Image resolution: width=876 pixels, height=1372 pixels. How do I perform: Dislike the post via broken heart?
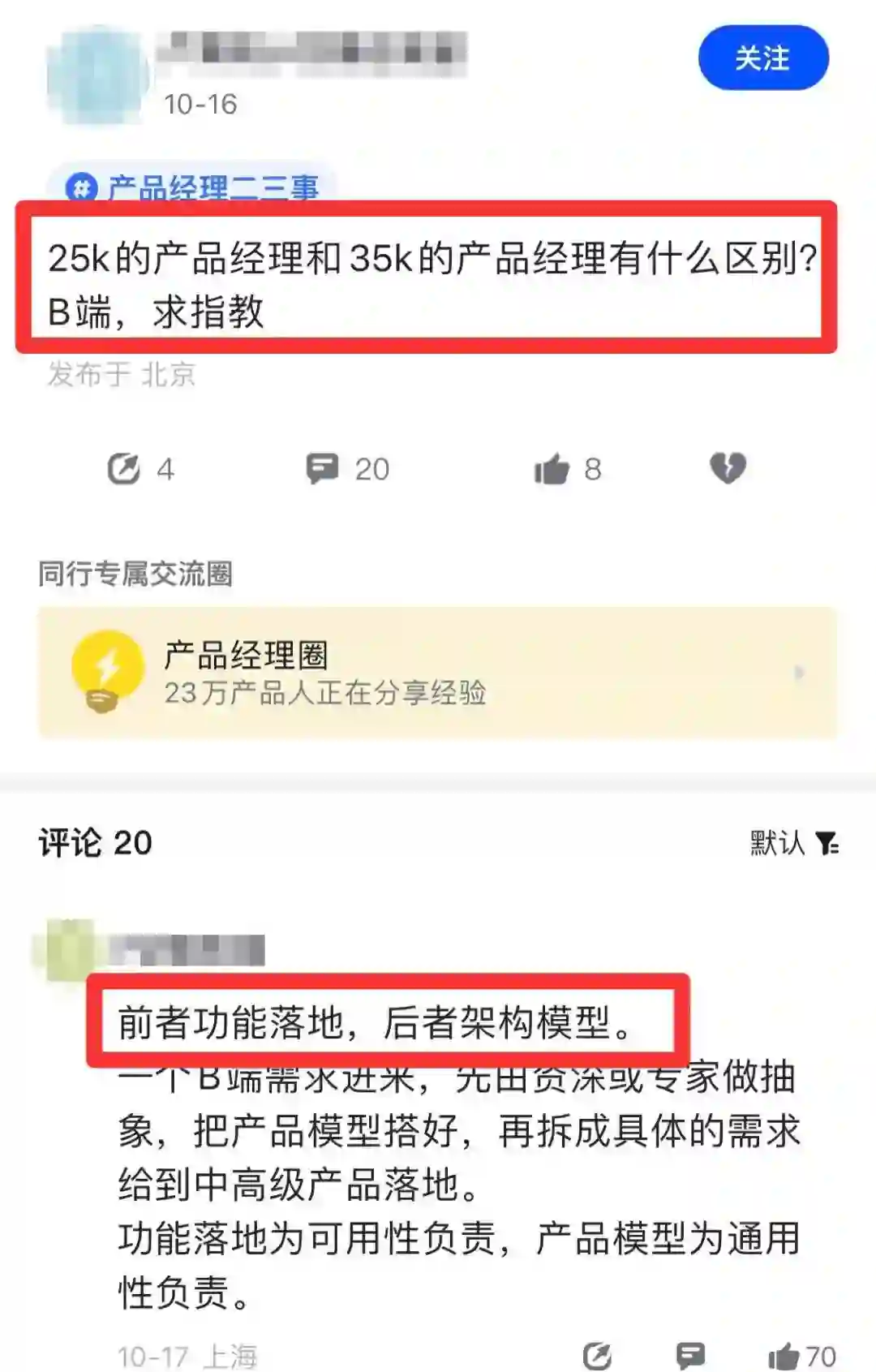[728, 469]
